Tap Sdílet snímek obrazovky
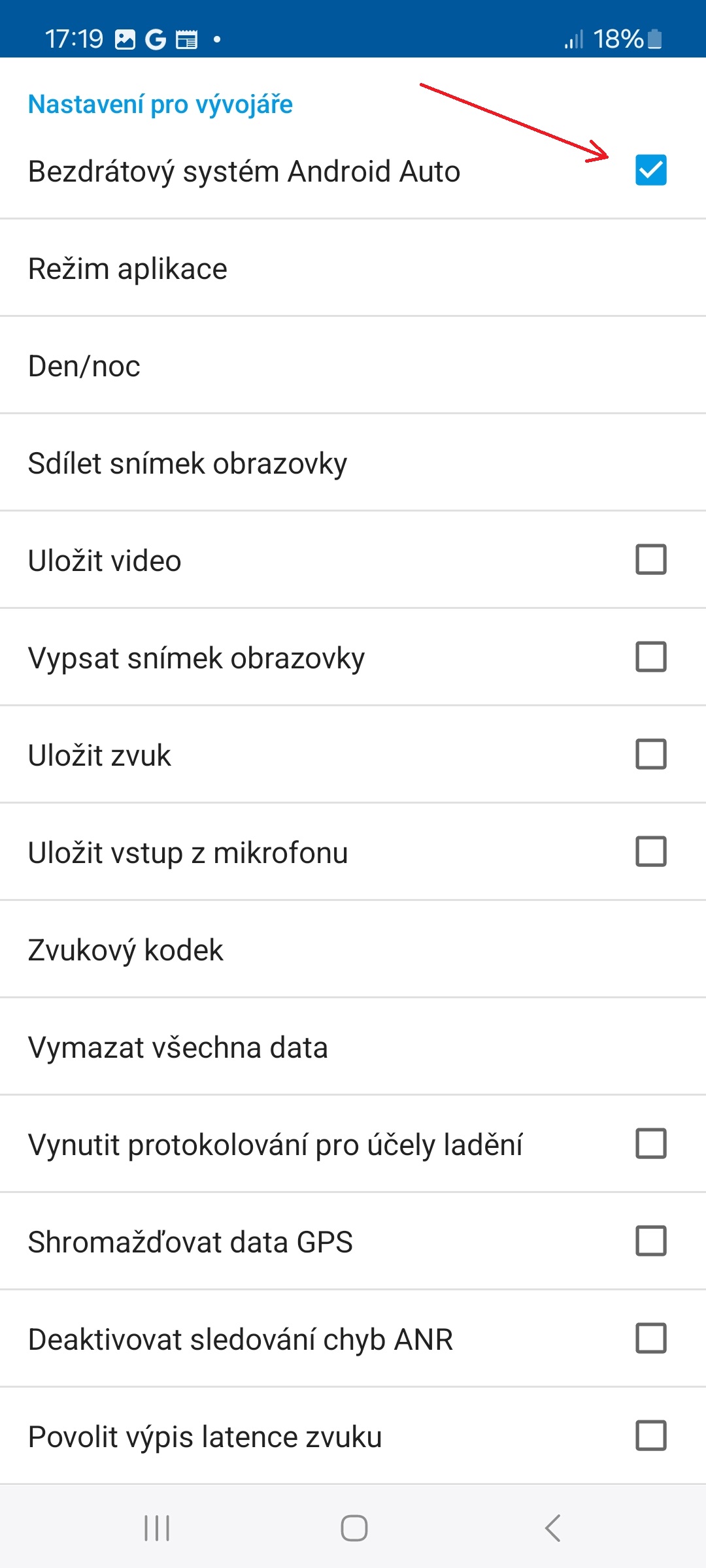Image resolution: width=706 pixels, height=1568 pixels. click(353, 463)
